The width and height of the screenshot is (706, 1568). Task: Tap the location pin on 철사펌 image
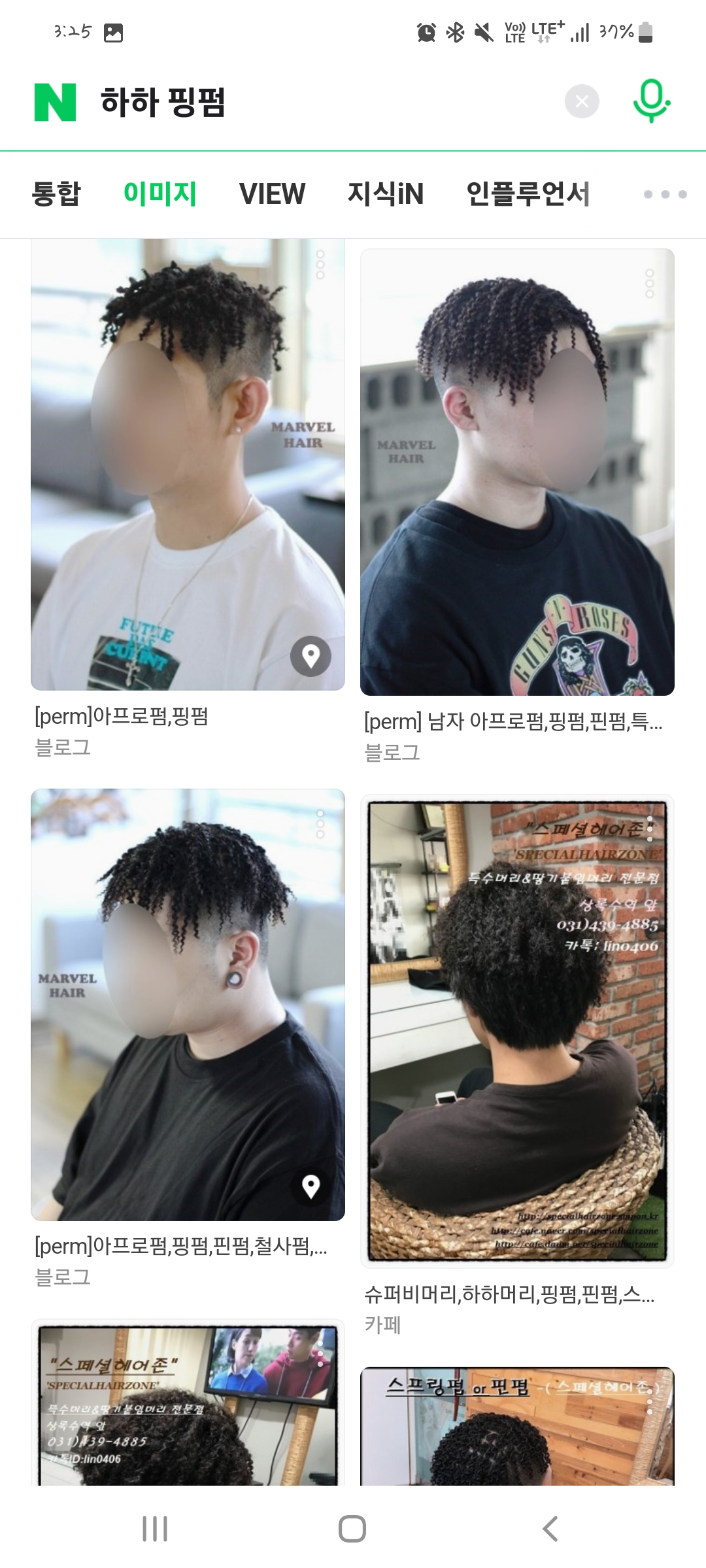coord(311,1185)
